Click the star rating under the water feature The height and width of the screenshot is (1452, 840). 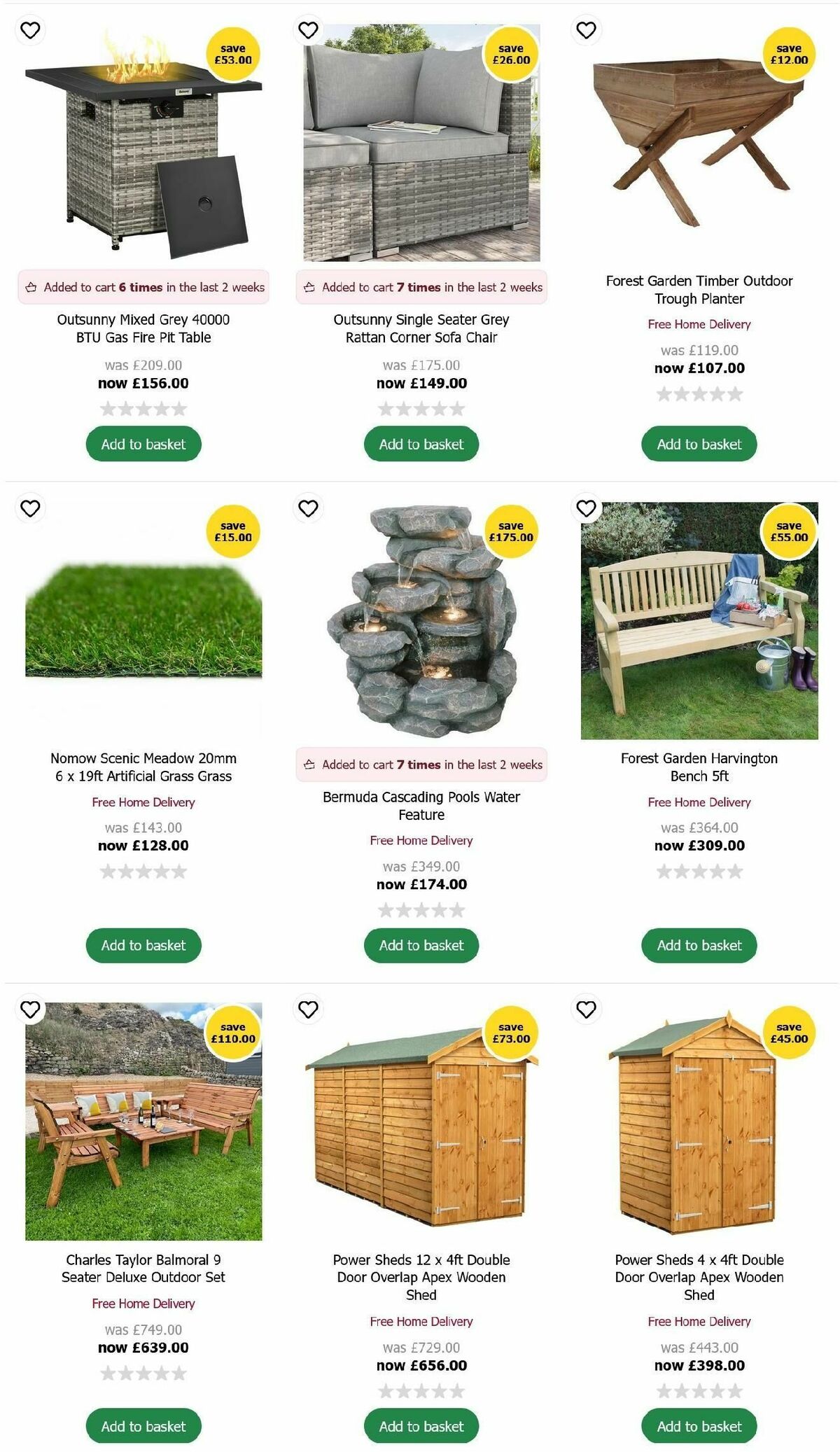click(x=421, y=909)
